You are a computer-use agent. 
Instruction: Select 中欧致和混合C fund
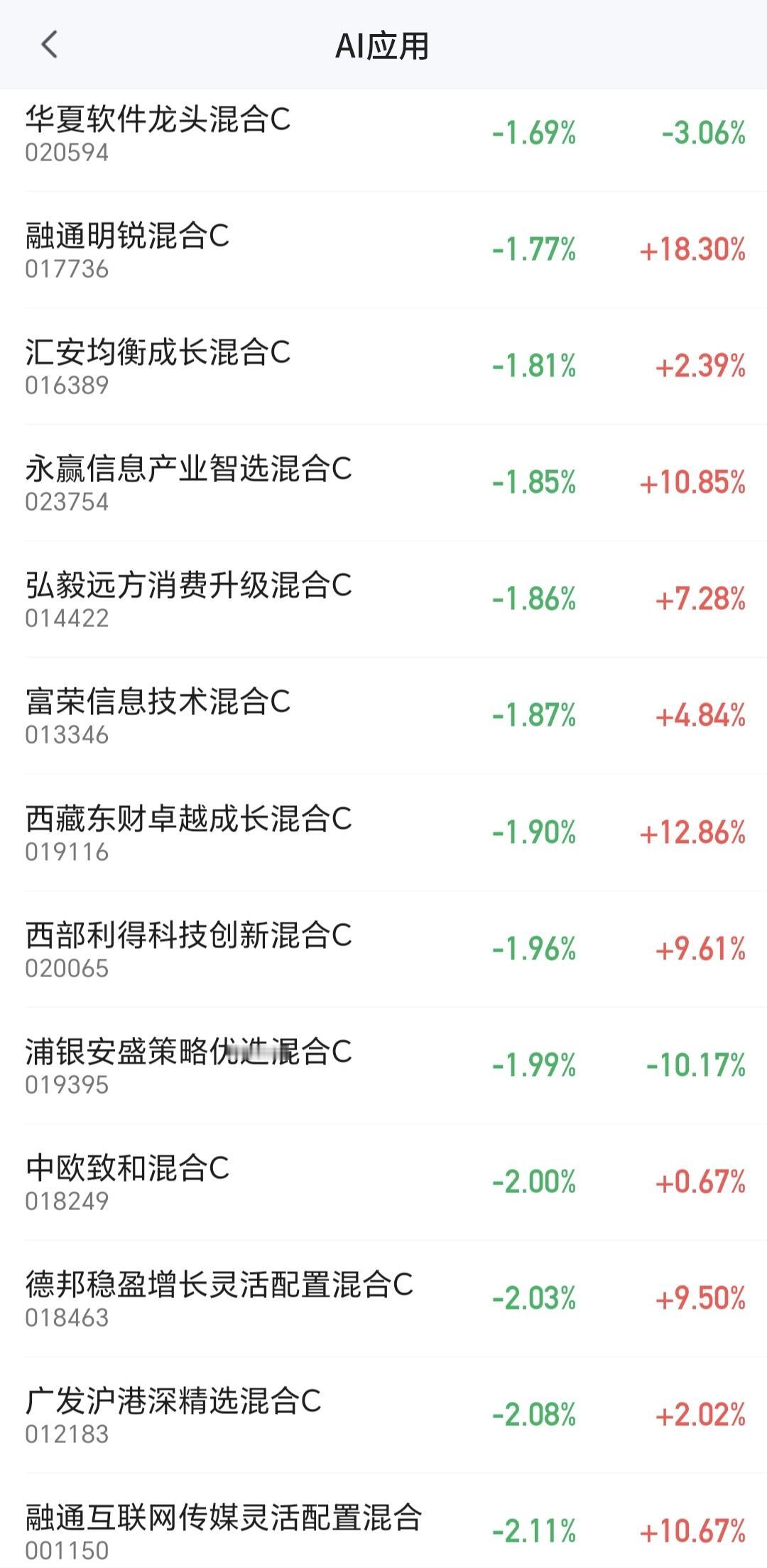[383, 1182]
